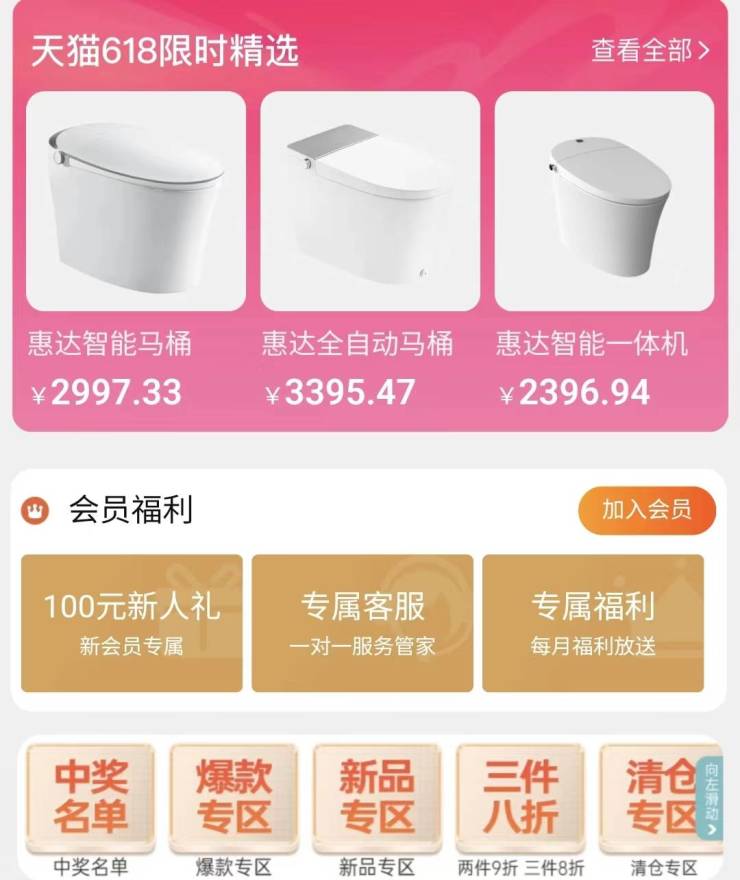Open the 专属客服 service card
The height and width of the screenshot is (880, 740).
pos(362,623)
